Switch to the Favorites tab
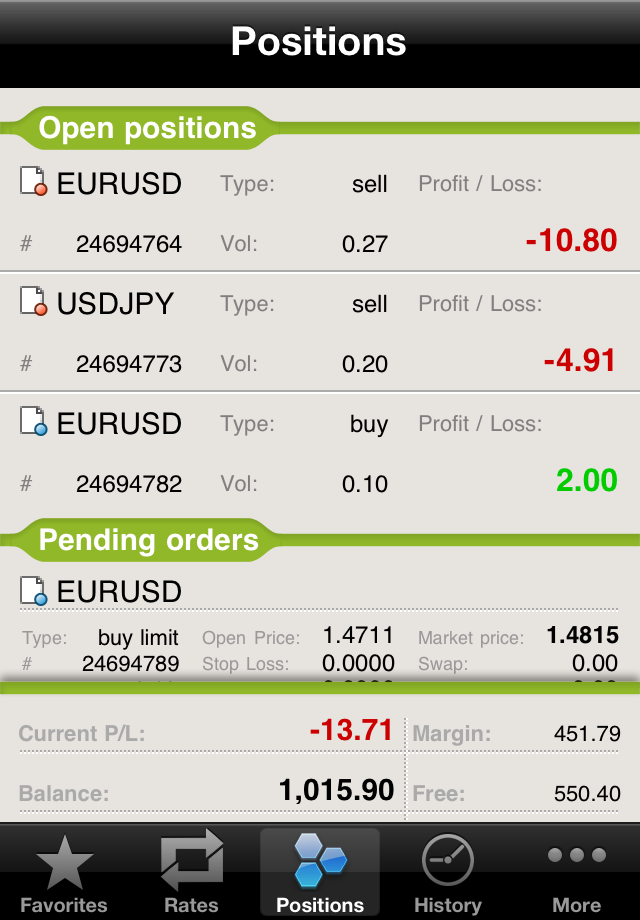This screenshot has width=640, height=920. [64, 872]
